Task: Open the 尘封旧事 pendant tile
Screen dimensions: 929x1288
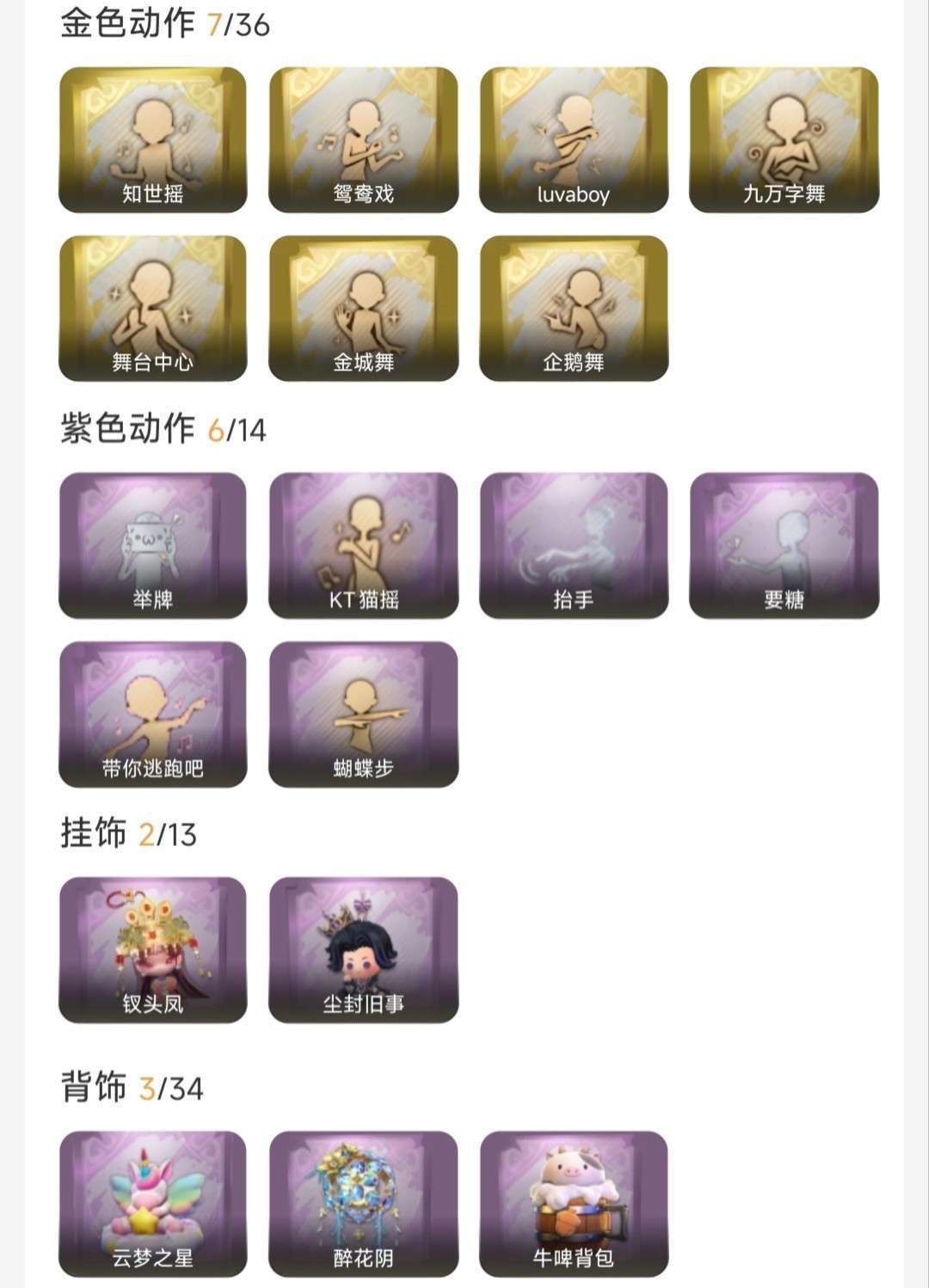Action: coord(363,950)
